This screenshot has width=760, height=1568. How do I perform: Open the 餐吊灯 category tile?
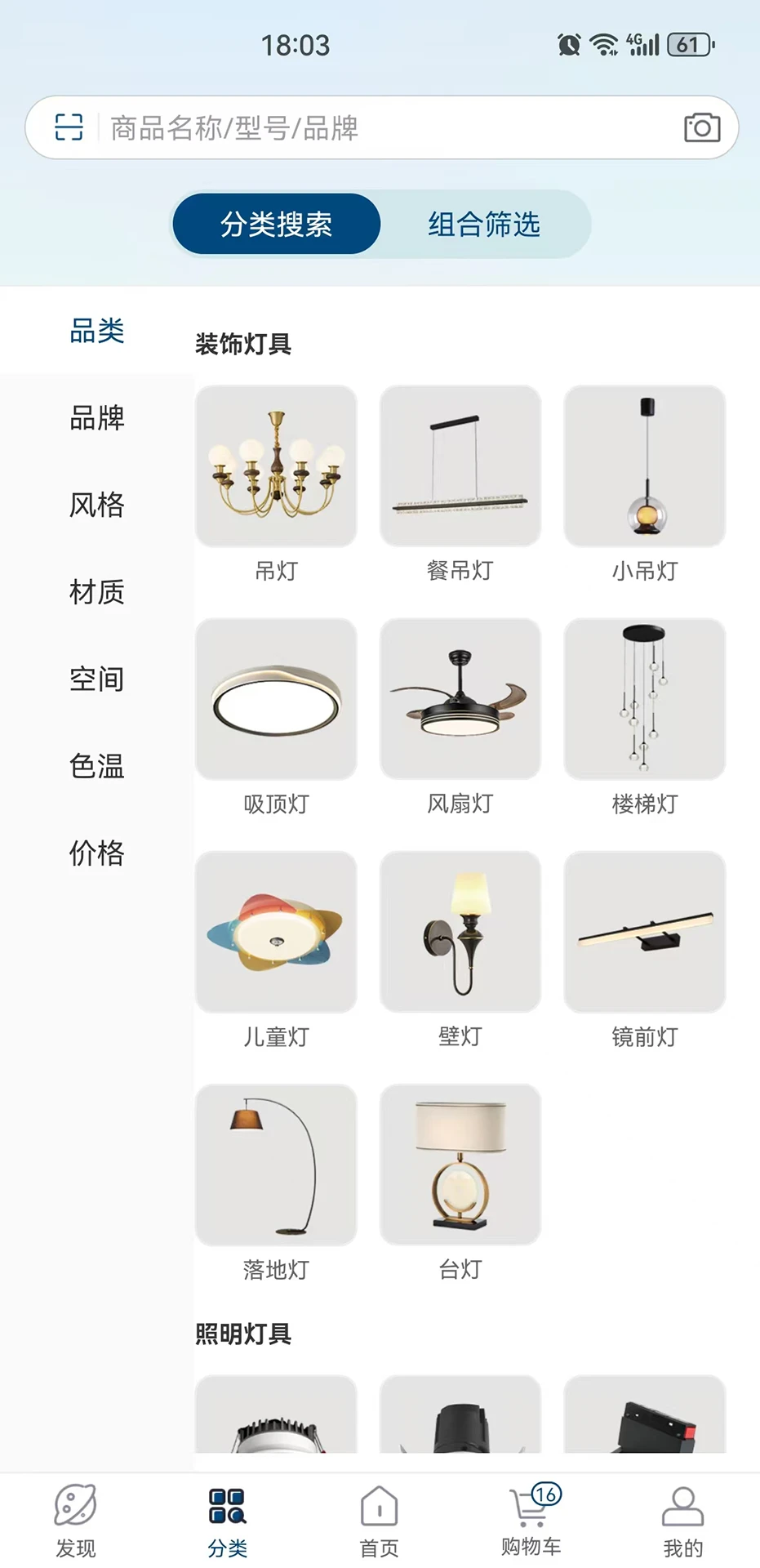[x=460, y=484]
